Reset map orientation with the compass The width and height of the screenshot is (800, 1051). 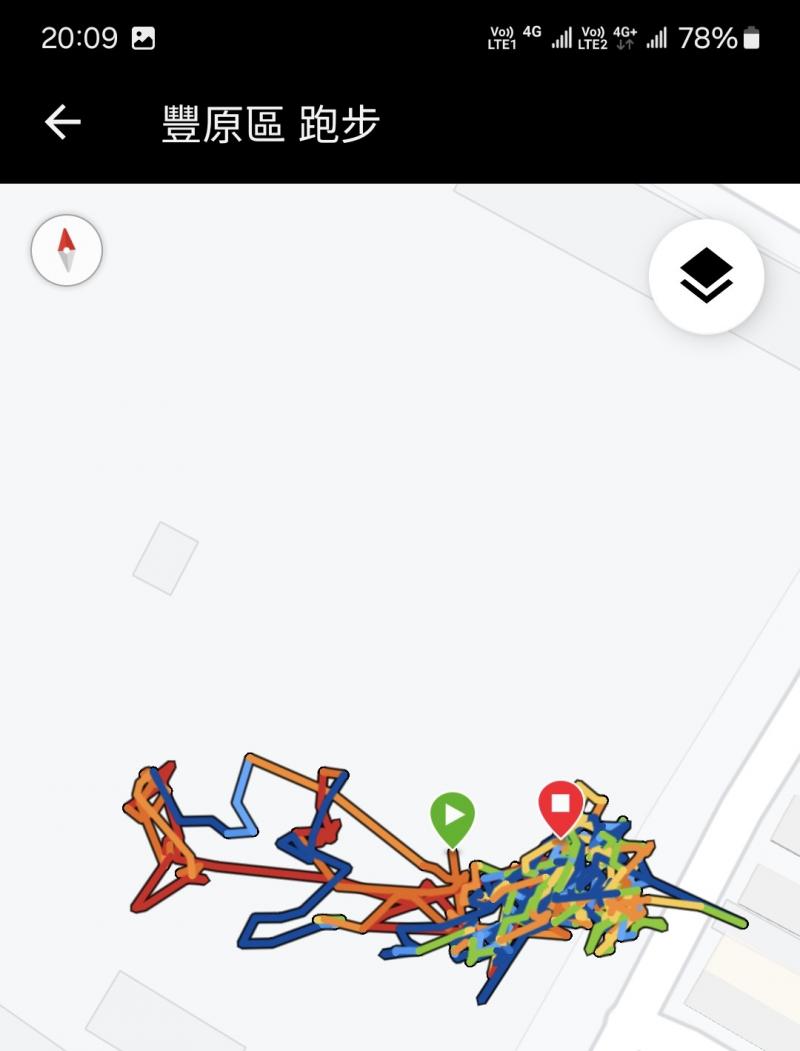pos(66,250)
